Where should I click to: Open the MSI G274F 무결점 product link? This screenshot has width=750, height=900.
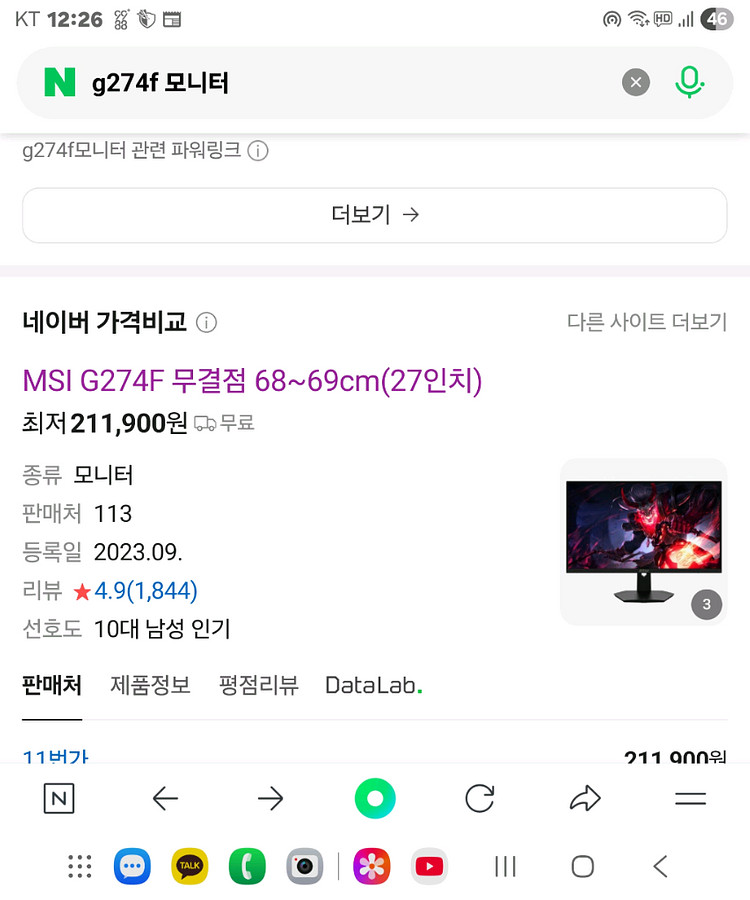(x=252, y=381)
